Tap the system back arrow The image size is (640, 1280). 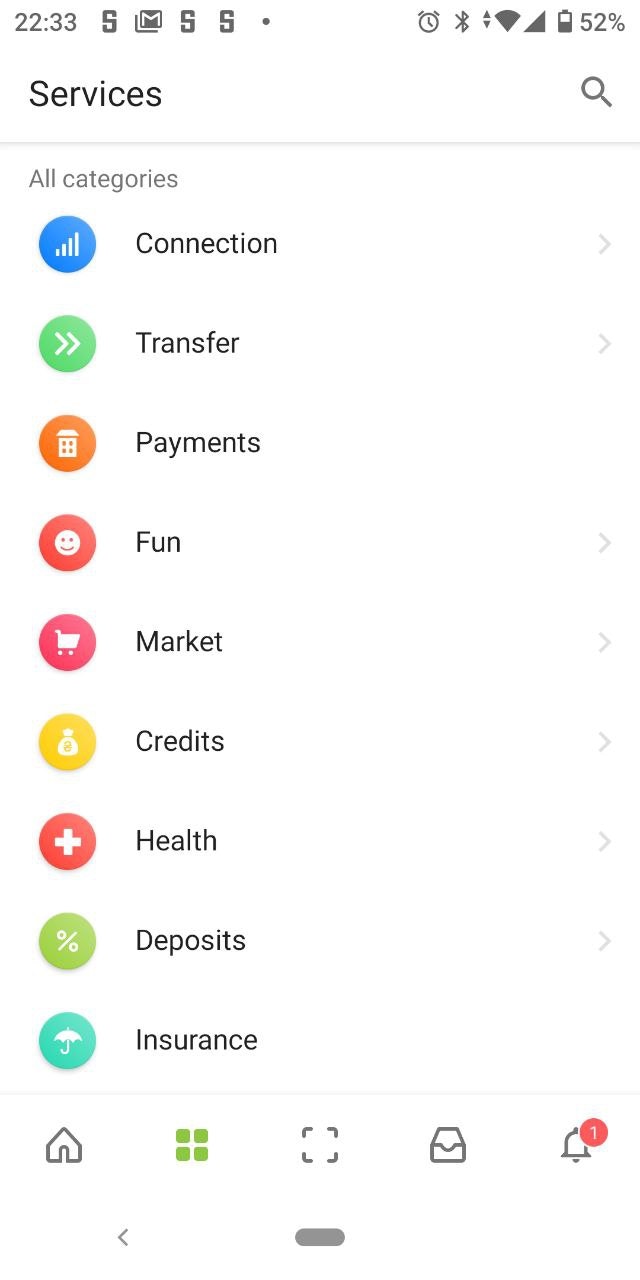pos(123,1237)
